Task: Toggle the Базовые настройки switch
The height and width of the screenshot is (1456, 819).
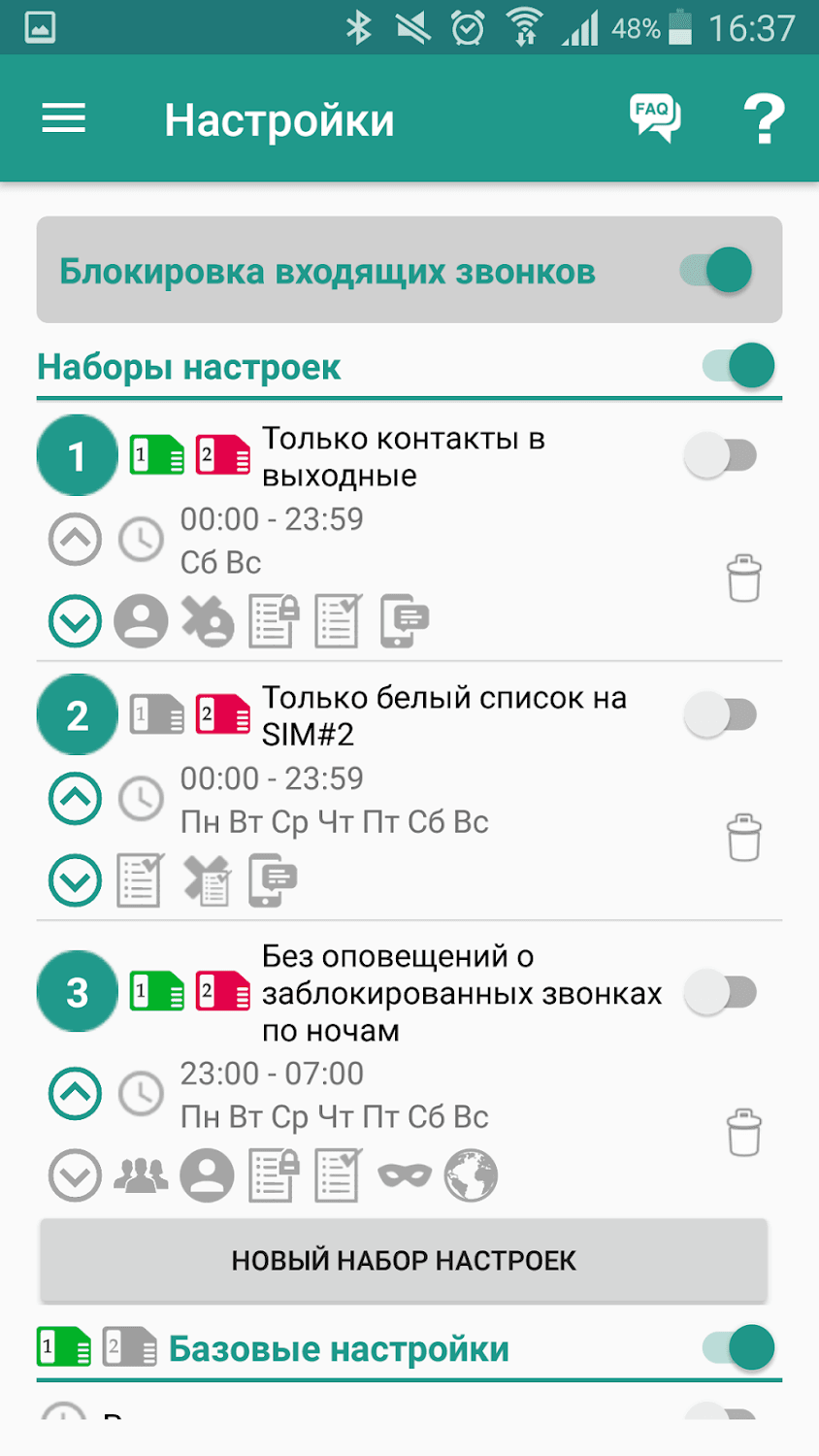Action: point(740,1348)
